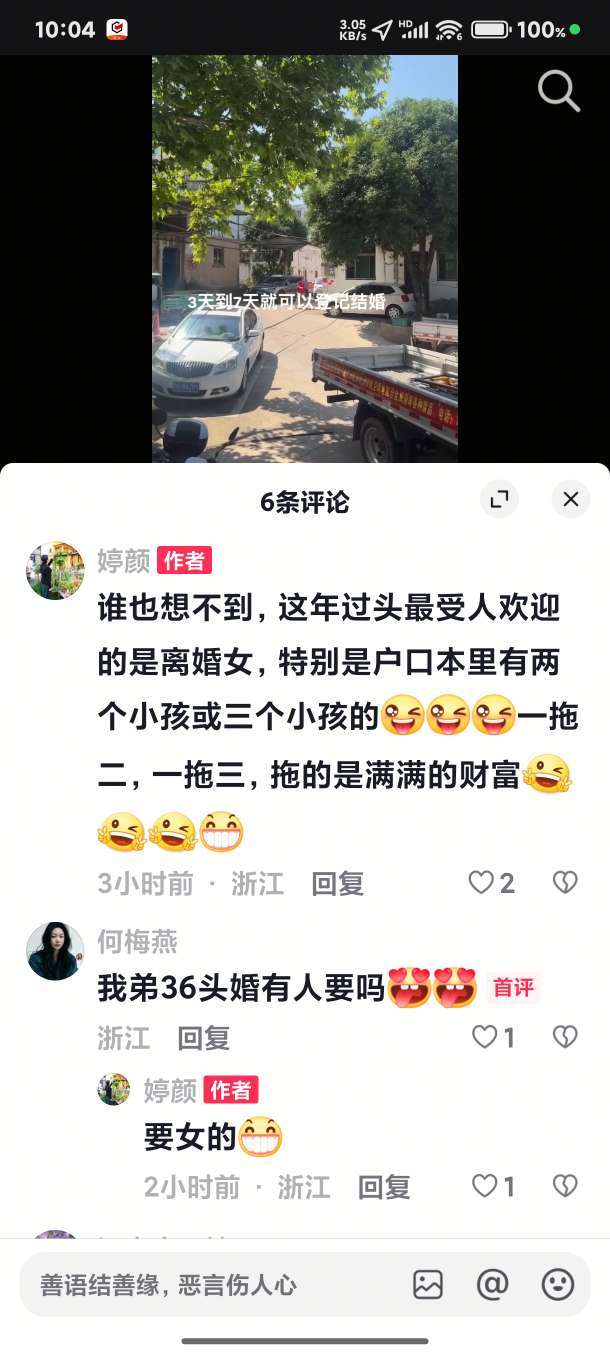Like the 要女的 reply
Image resolution: width=610 pixels, height=1356 pixels.
493,1187
